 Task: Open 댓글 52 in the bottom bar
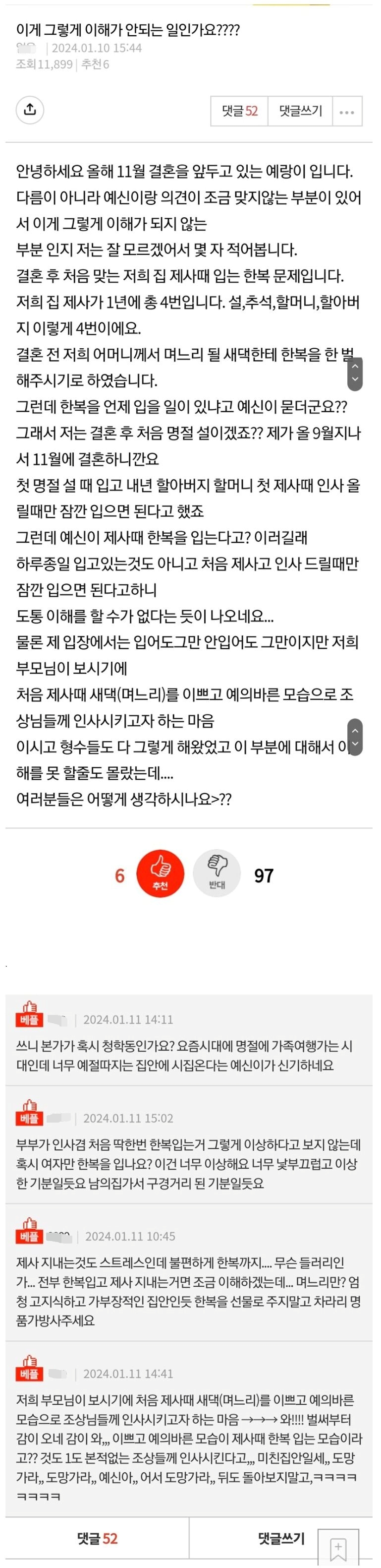[97, 1538]
